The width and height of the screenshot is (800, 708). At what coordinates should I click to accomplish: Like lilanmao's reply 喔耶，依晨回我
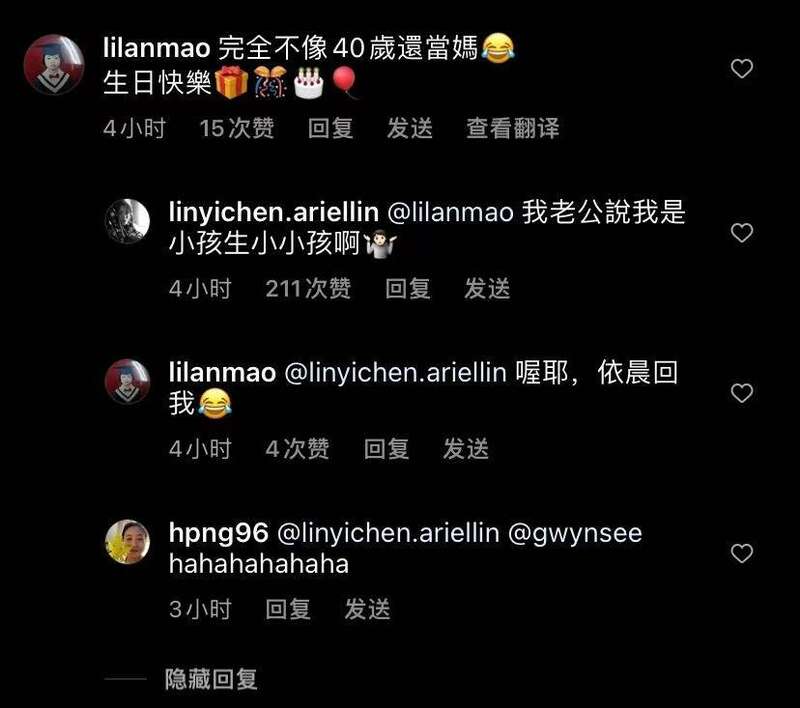tap(741, 393)
